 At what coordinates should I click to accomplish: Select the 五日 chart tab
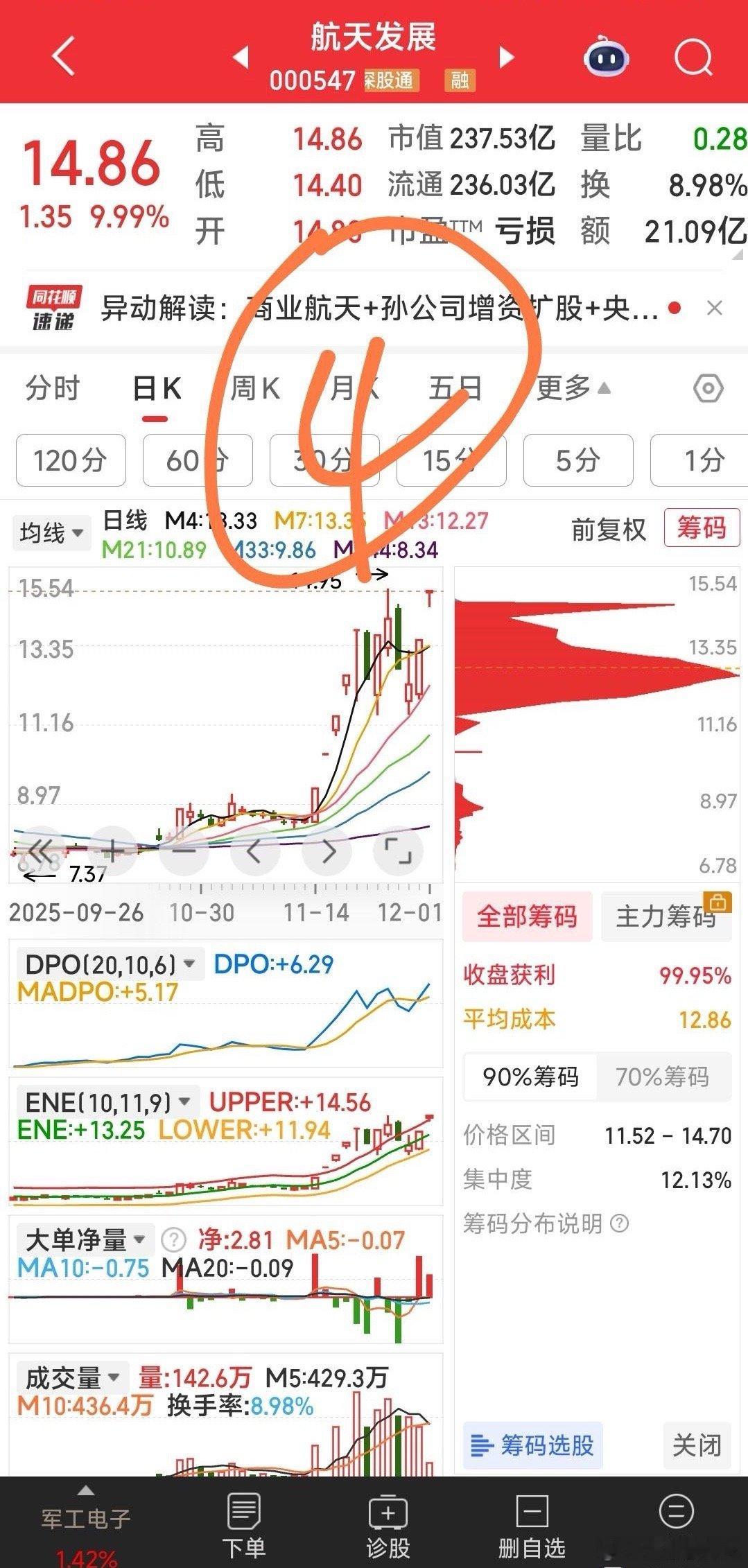pos(455,388)
